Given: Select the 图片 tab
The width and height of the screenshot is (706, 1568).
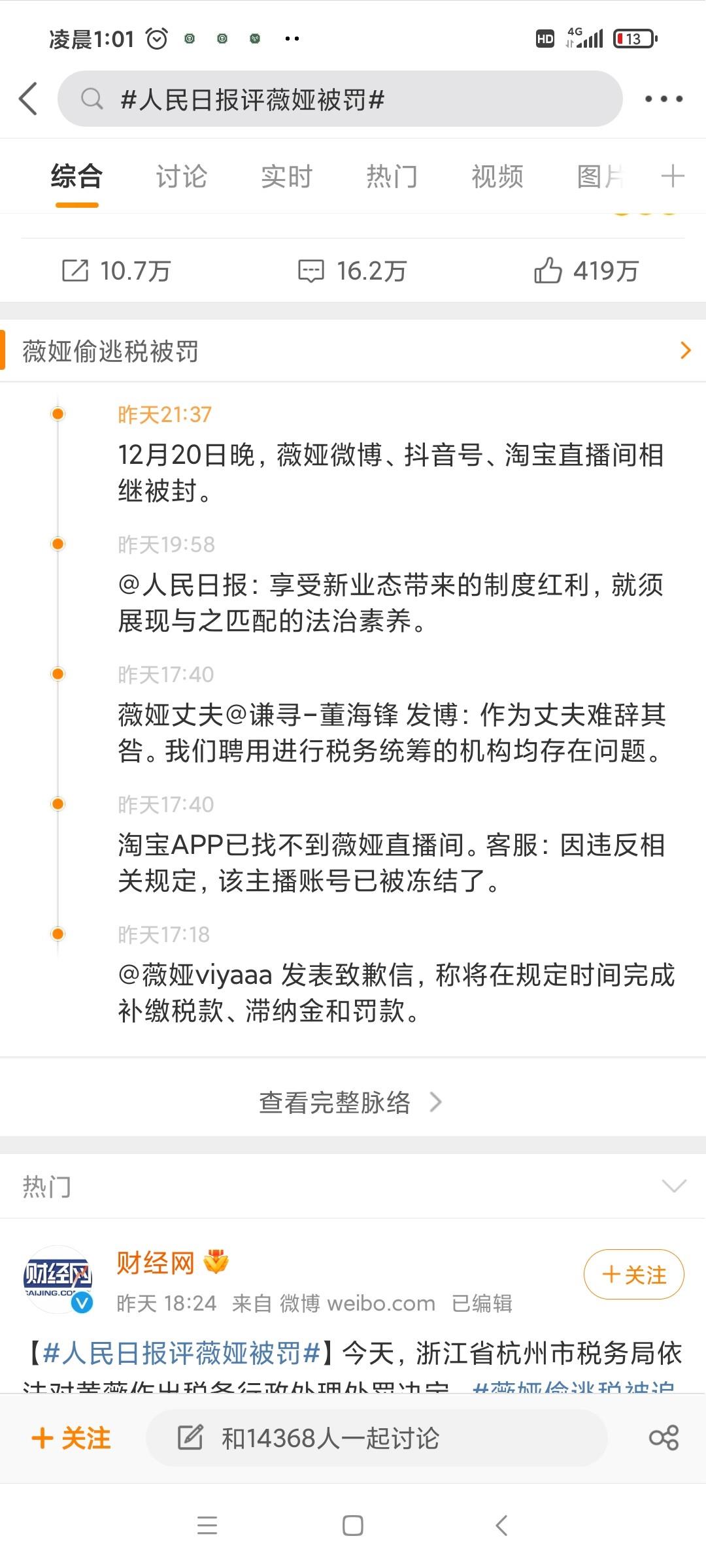Looking at the screenshot, I should tap(599, 176).
